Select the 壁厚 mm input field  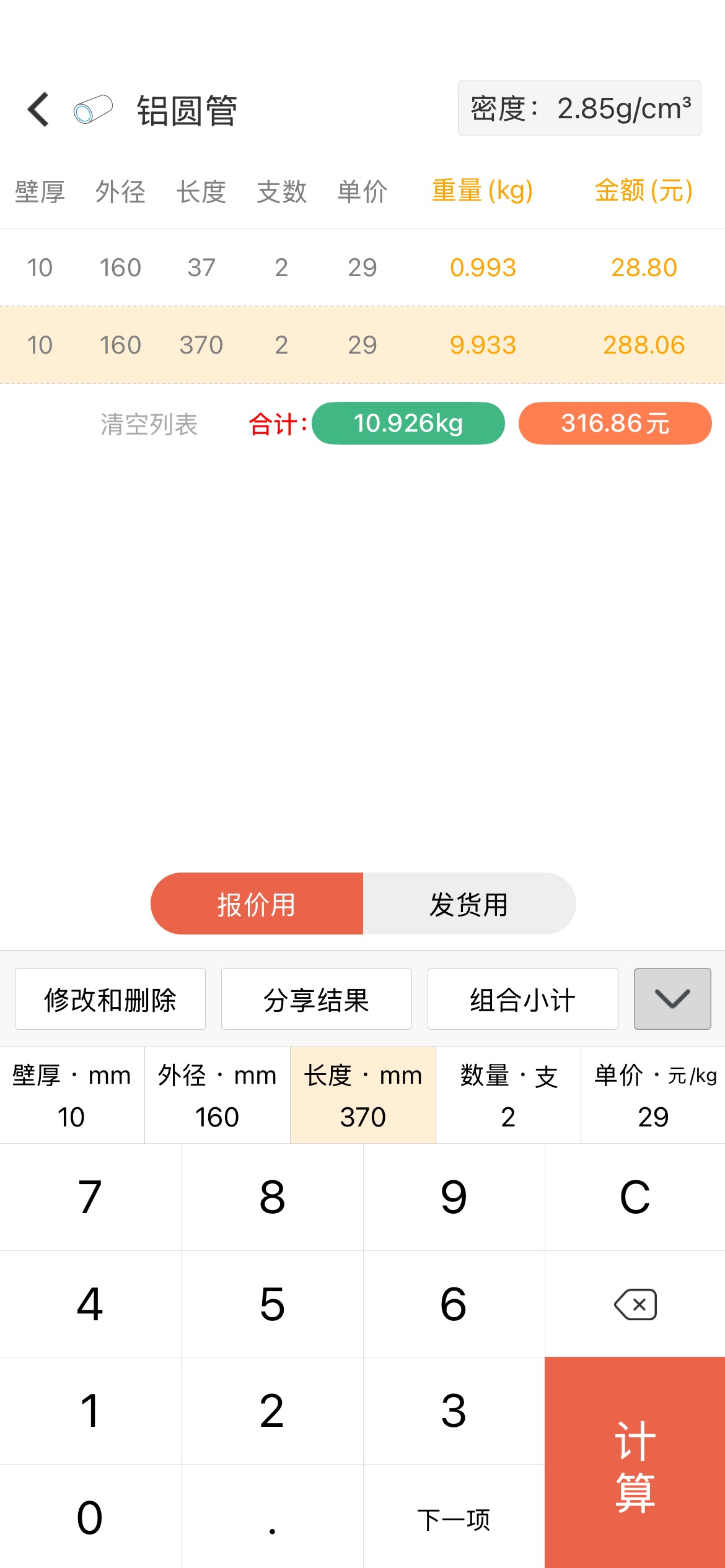pyautogui.click(x=72, y=1095)
